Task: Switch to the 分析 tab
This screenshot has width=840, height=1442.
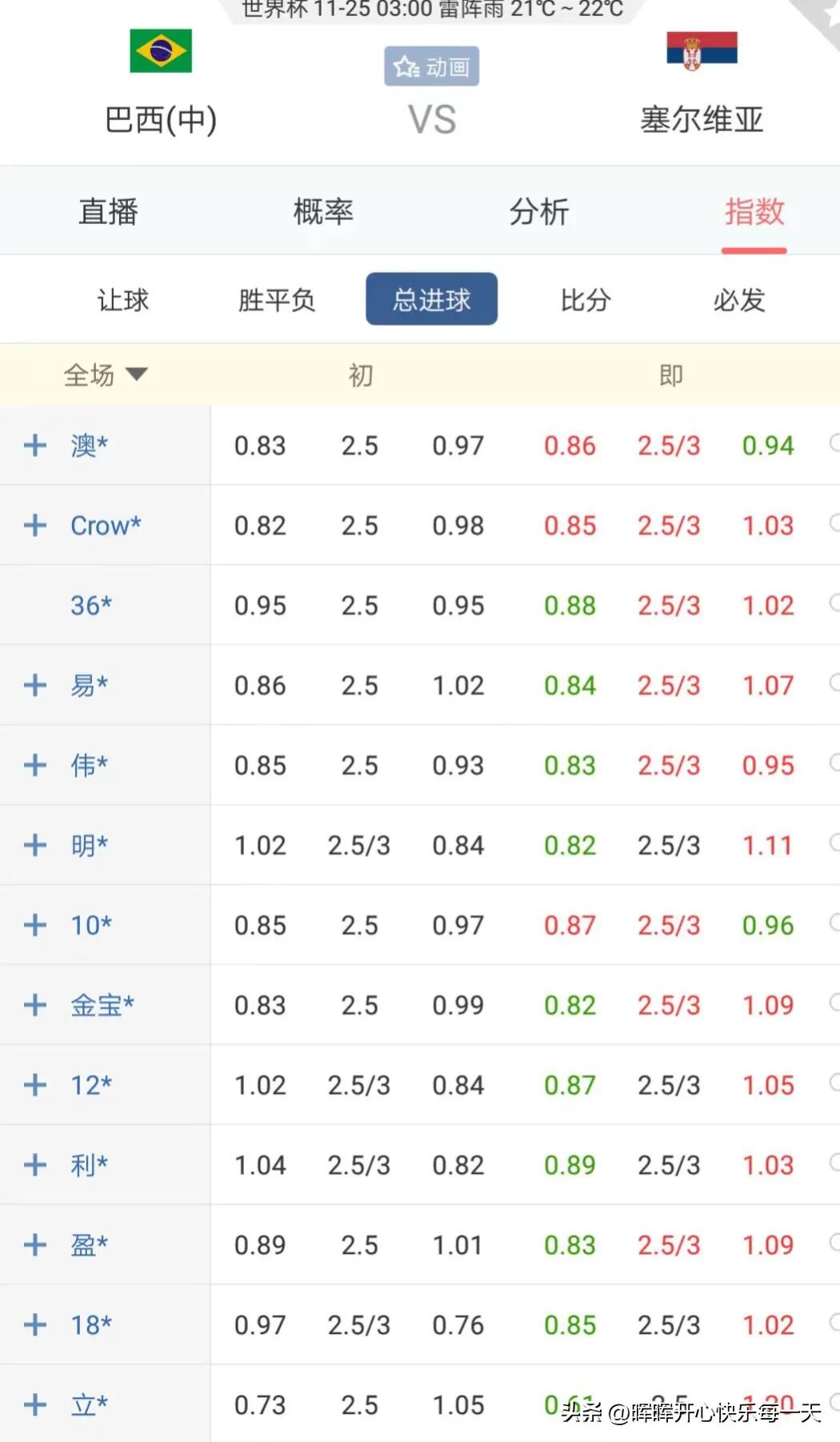Action: (x=538, y=212)
